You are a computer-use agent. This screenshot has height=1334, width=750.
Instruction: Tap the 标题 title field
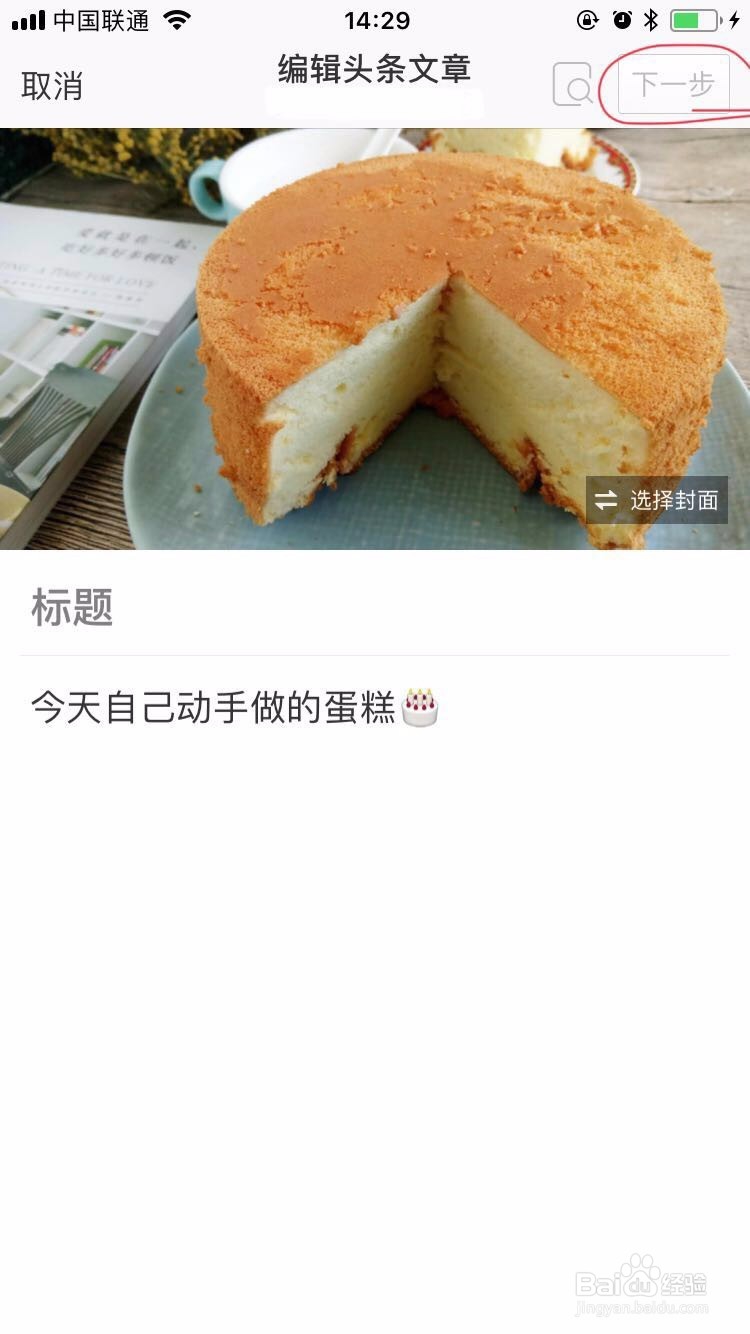(375, 606)
